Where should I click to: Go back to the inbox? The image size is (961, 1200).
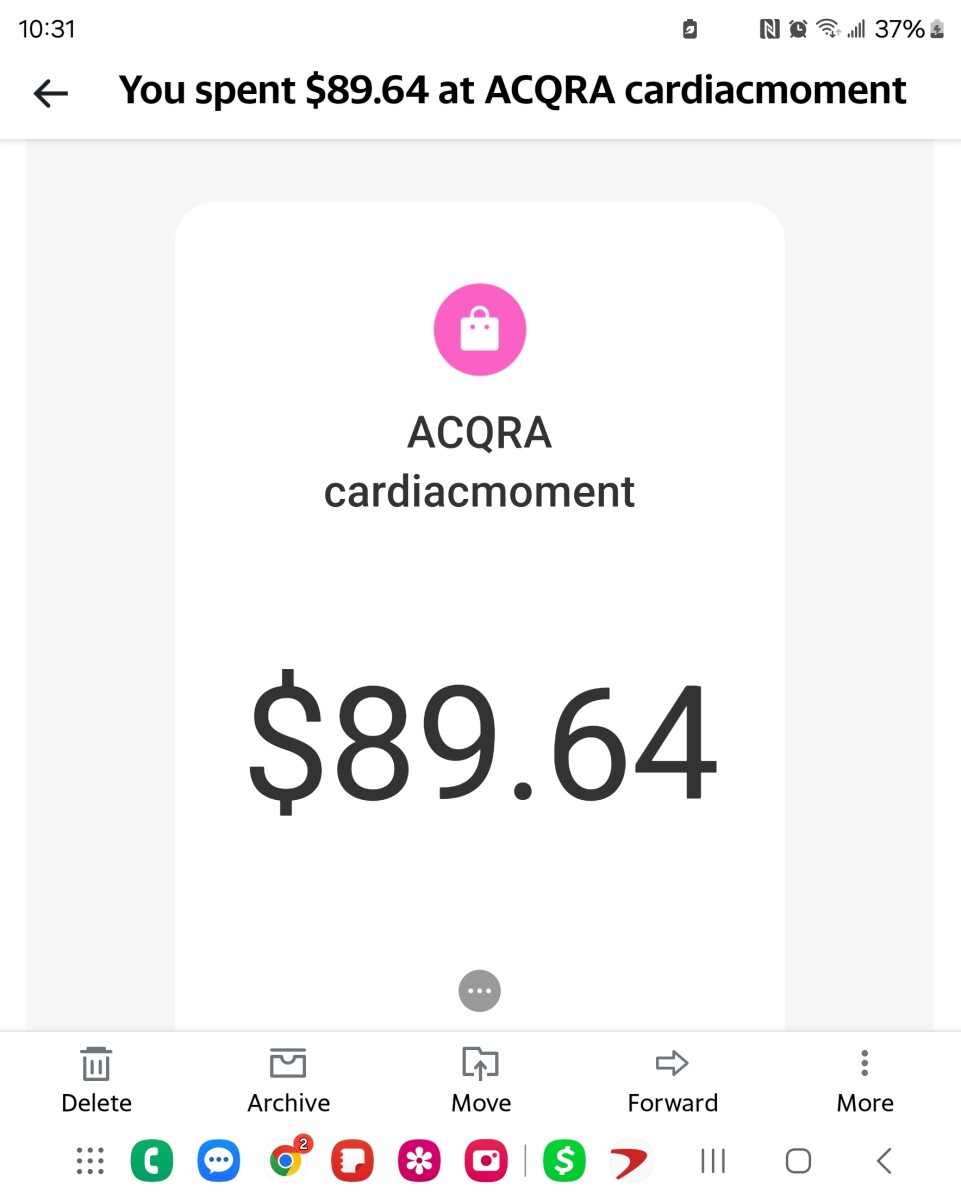pos(50,93)
